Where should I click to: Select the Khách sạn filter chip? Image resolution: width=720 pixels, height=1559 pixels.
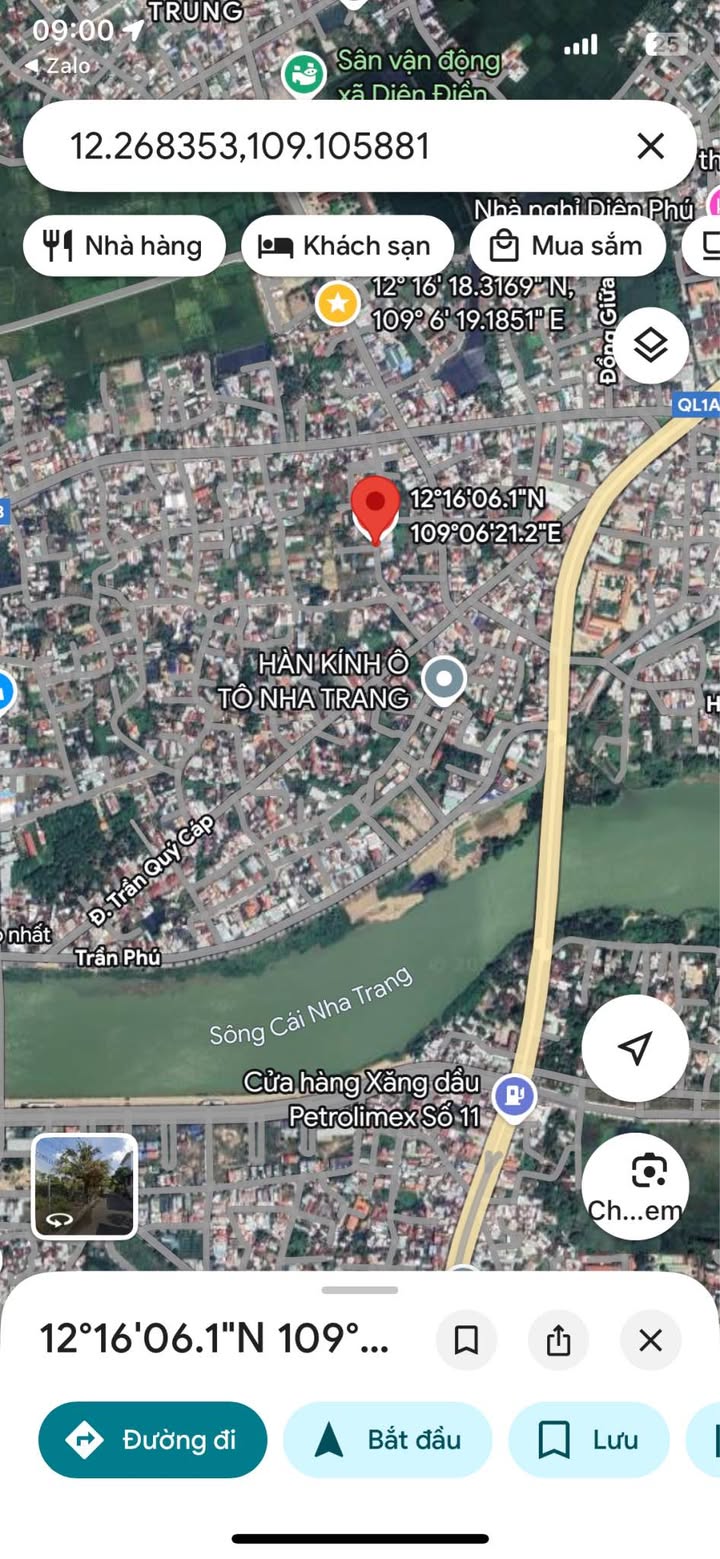[x=346, y=246]
